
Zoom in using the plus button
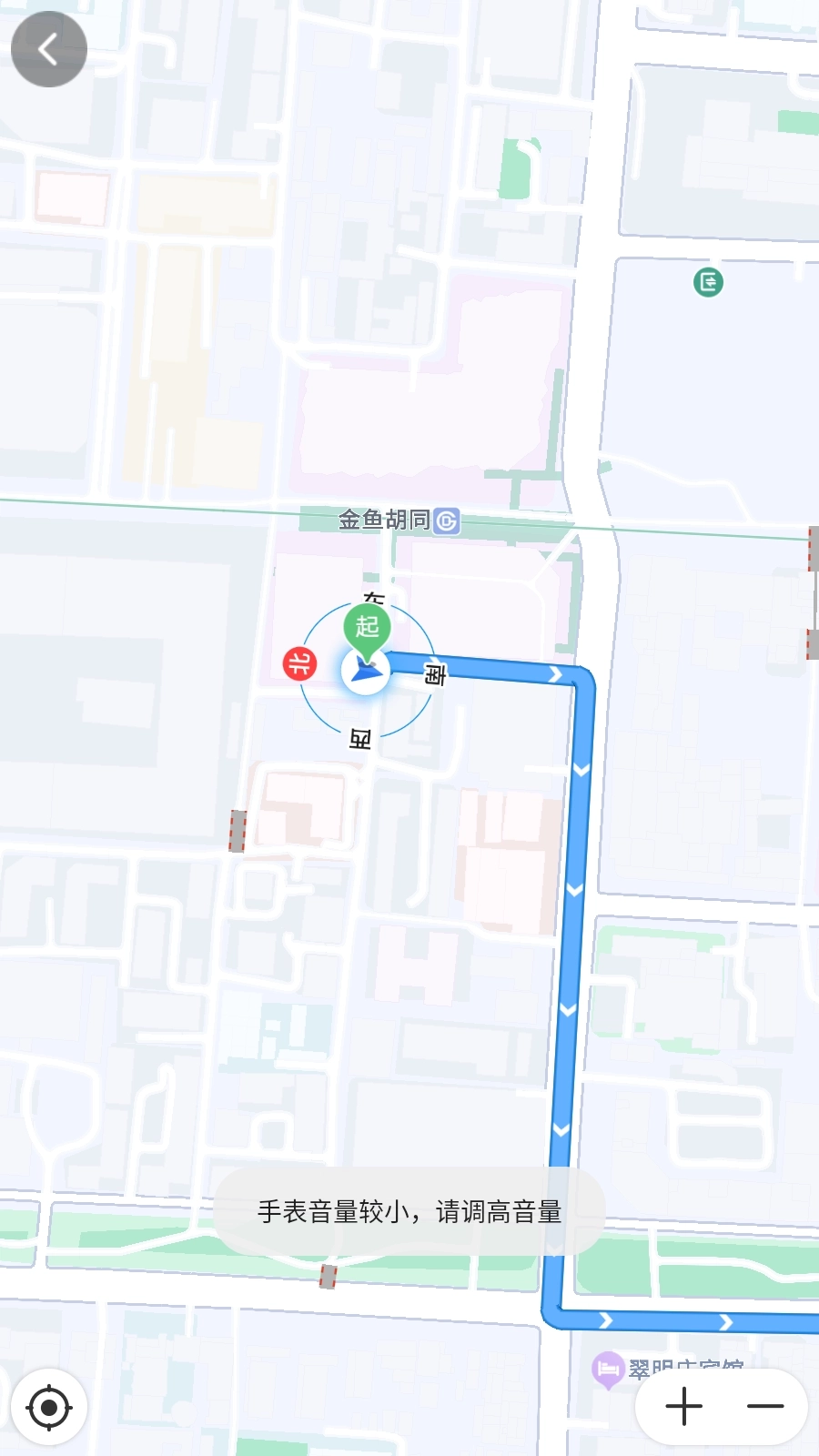[682, 1408]
